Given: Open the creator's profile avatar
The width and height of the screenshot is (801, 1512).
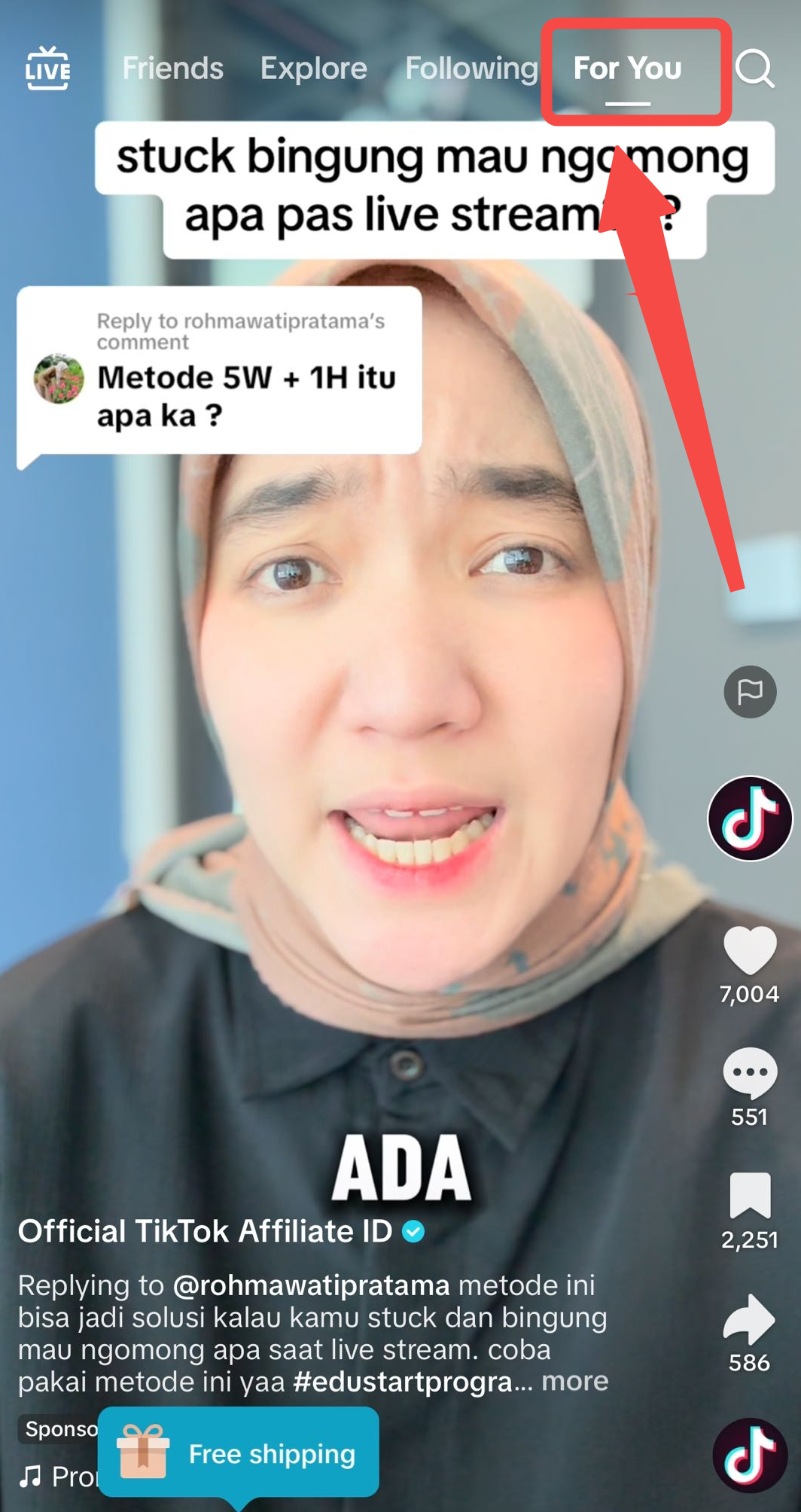Looking at the screenshot, I should coord(750,818).
